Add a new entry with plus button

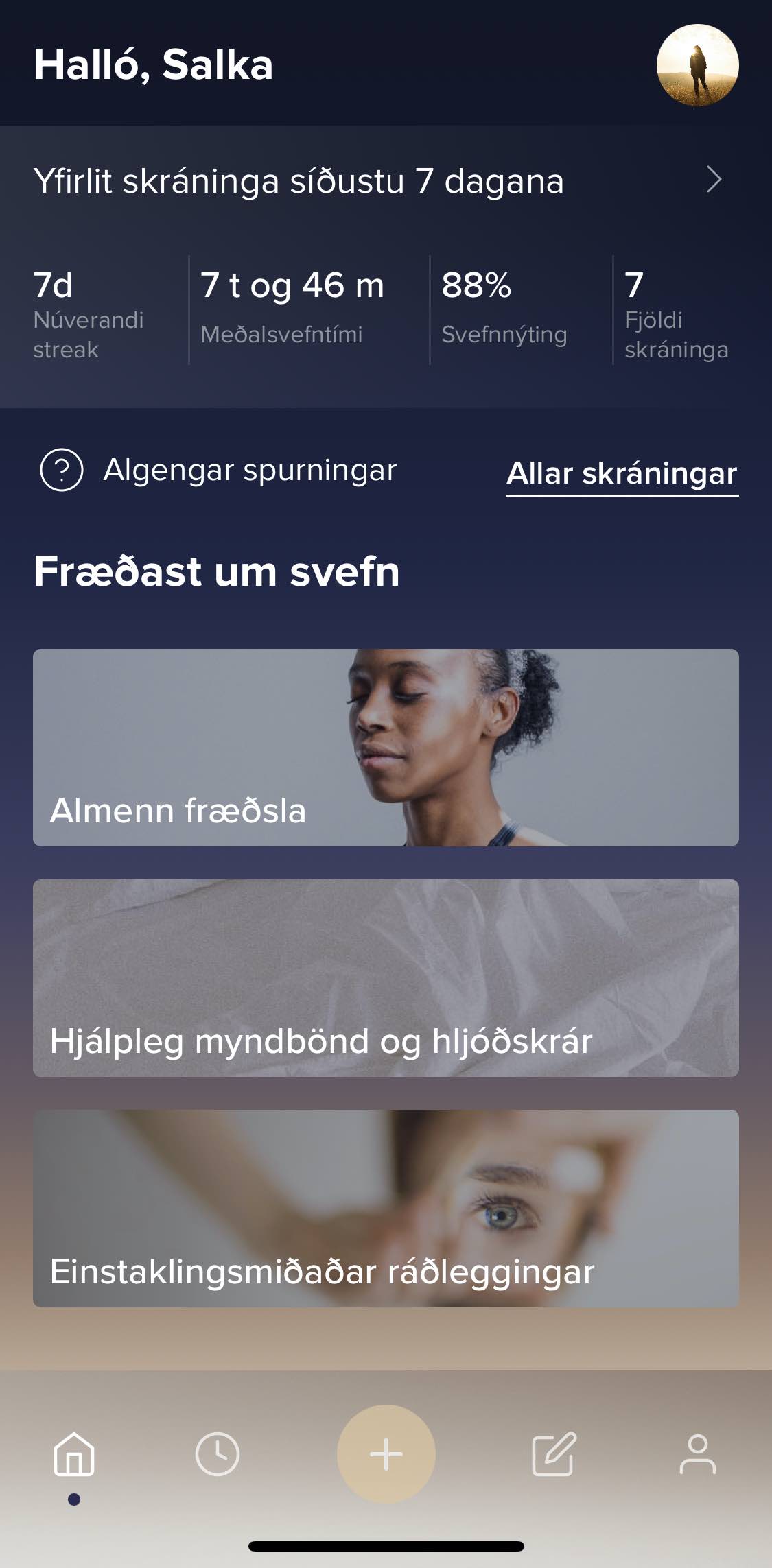pyautogui.click(x=386, y=1454)
